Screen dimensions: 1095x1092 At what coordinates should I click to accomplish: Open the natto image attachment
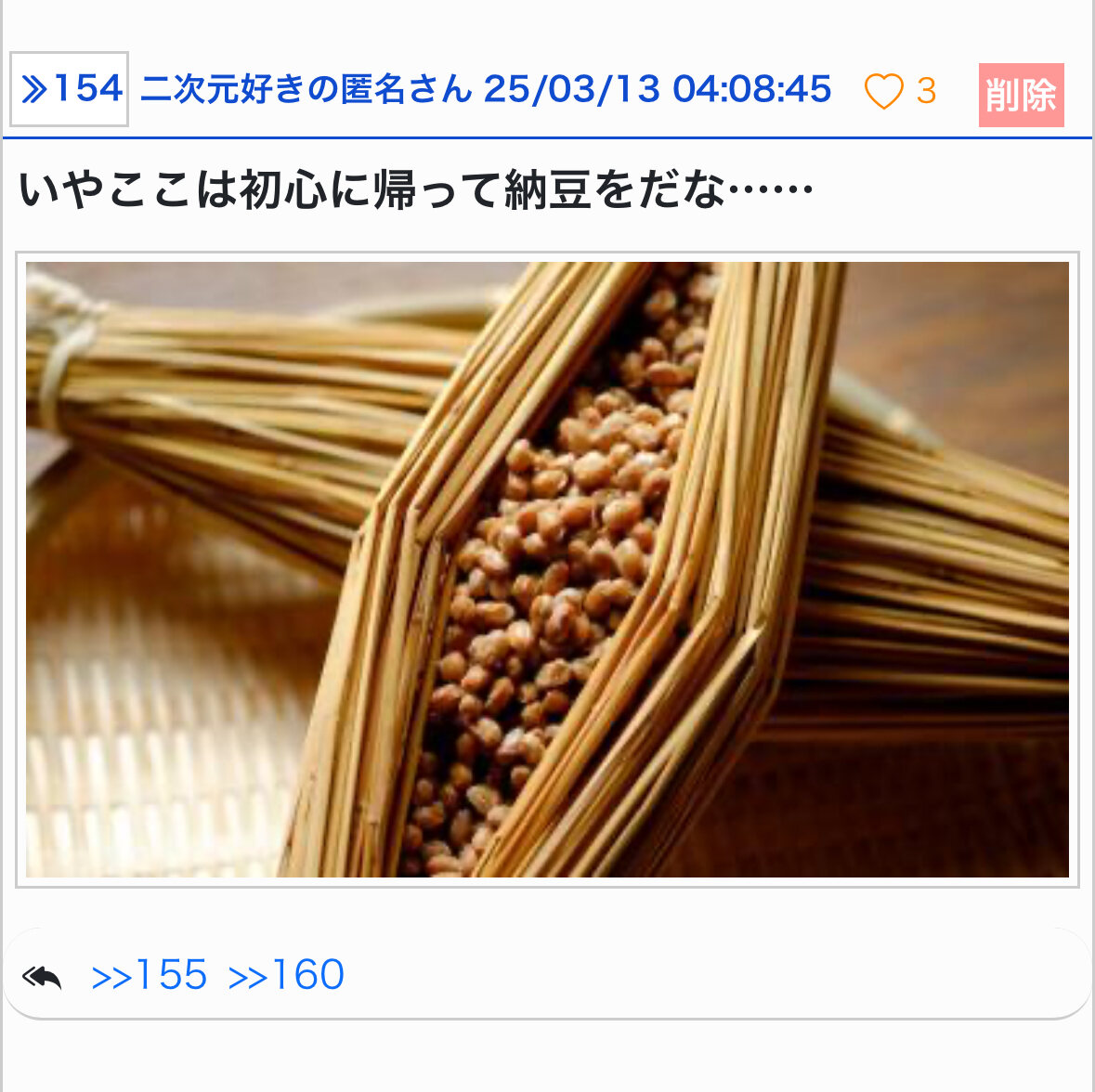[547, 569]
